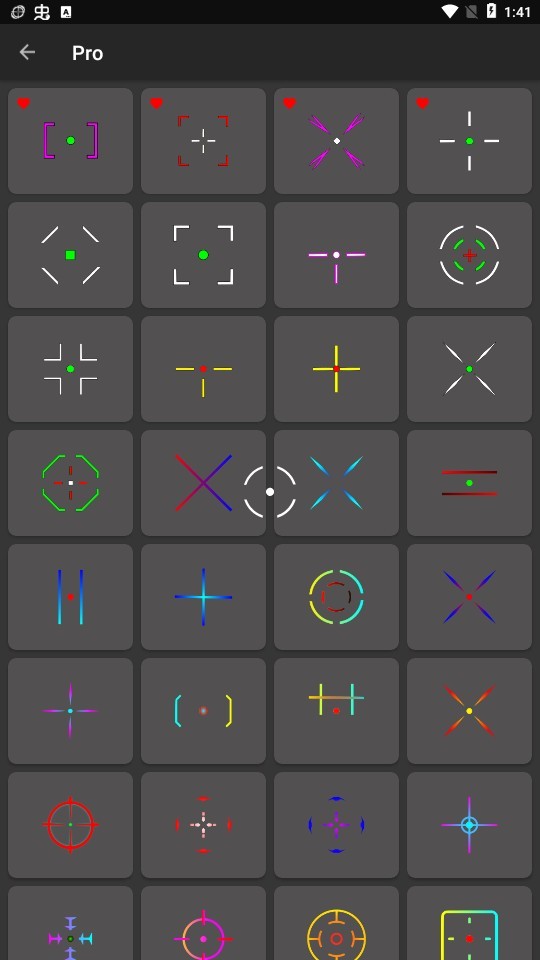Select the crosshair with green square center
The height and width of the screenshot is (960, 540).
[70, 255]
